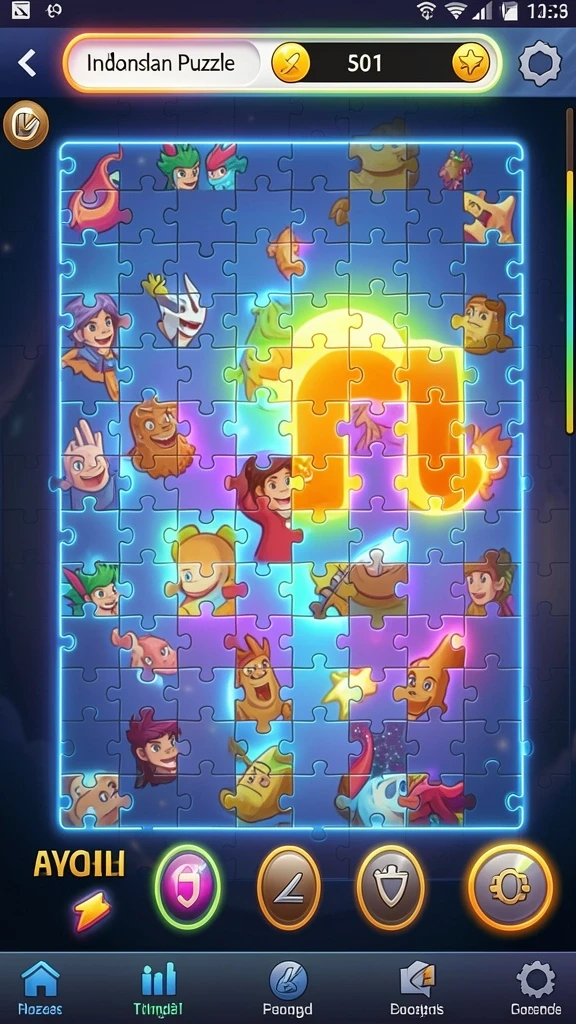Tap the round gold badge above the puzzle
Screen dimensions: 576x1024
pyautogui.click(x=26, y=125)
